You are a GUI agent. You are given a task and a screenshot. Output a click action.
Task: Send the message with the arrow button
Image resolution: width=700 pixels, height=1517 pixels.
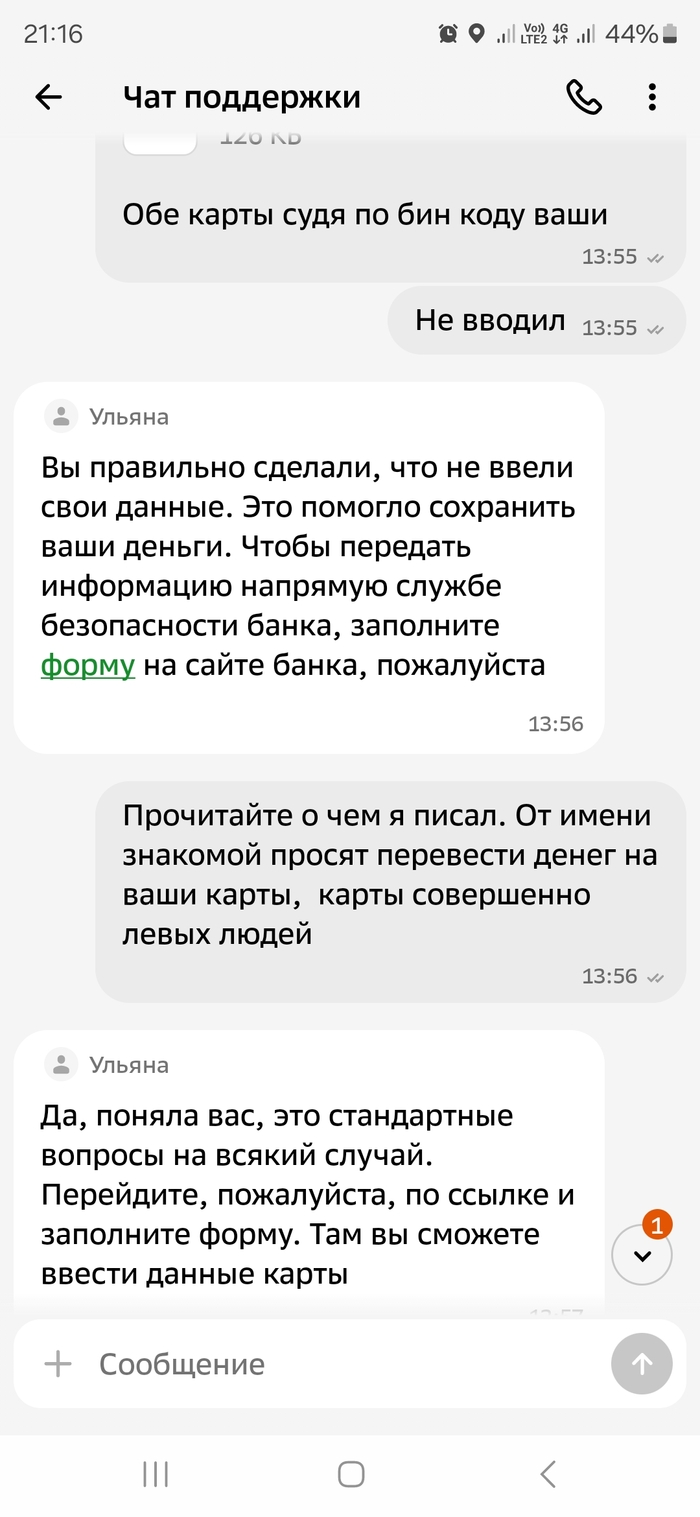pos(642,1364)
